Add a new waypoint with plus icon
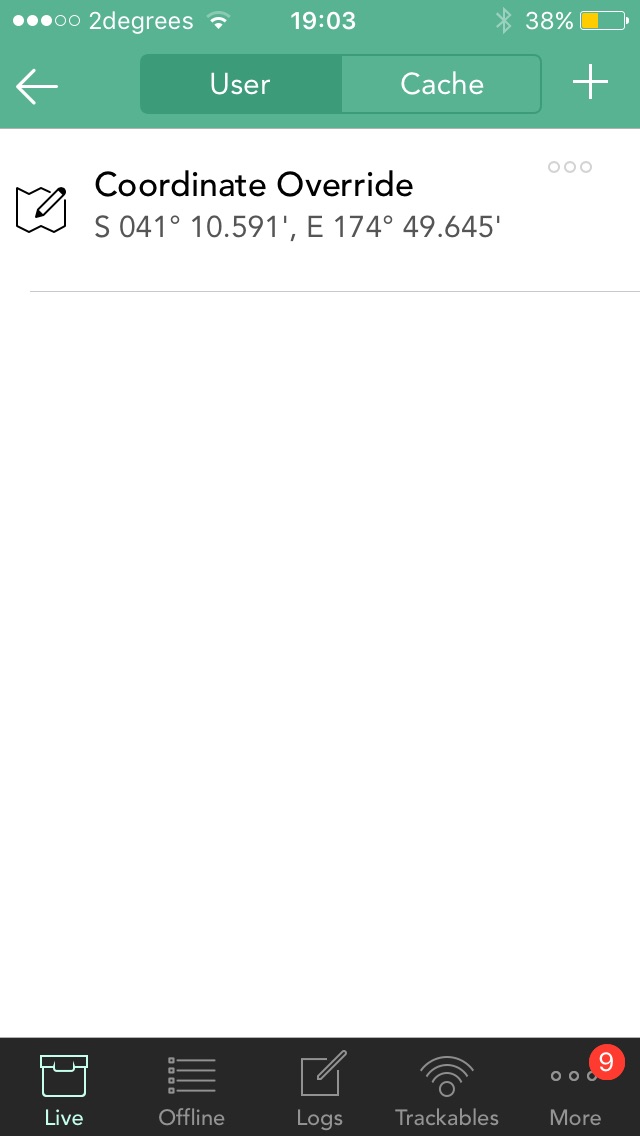The image size is (640, 1136). pyautogui.click(x=591, y=82)
